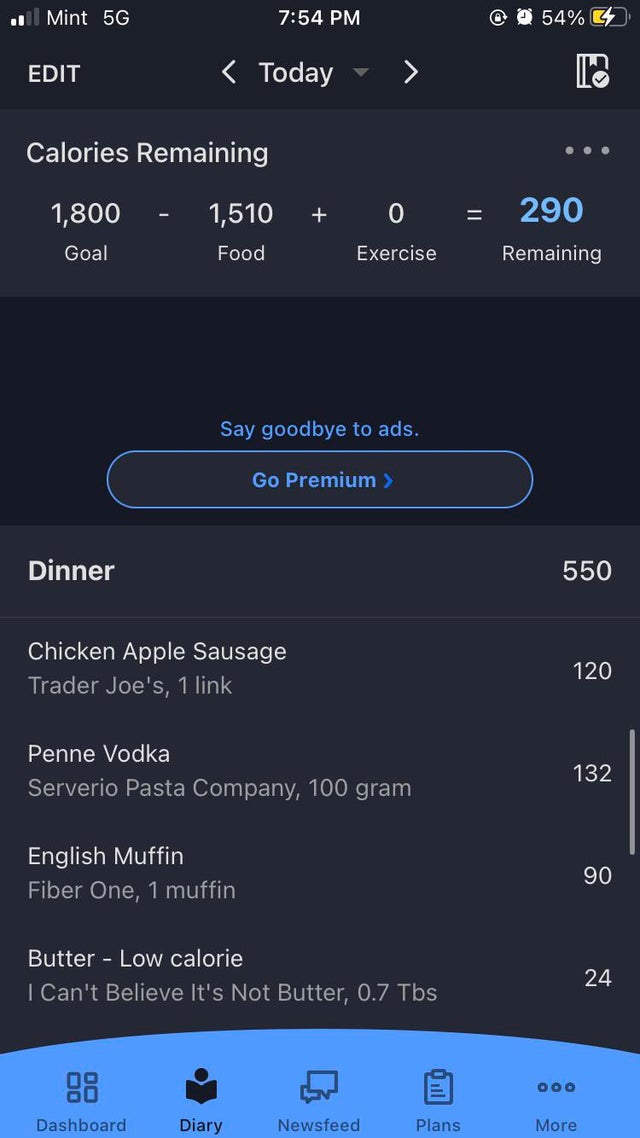This screenshot has height=1138, width=640.
Task: Select the Diary tab
Action: point(201,1100)
